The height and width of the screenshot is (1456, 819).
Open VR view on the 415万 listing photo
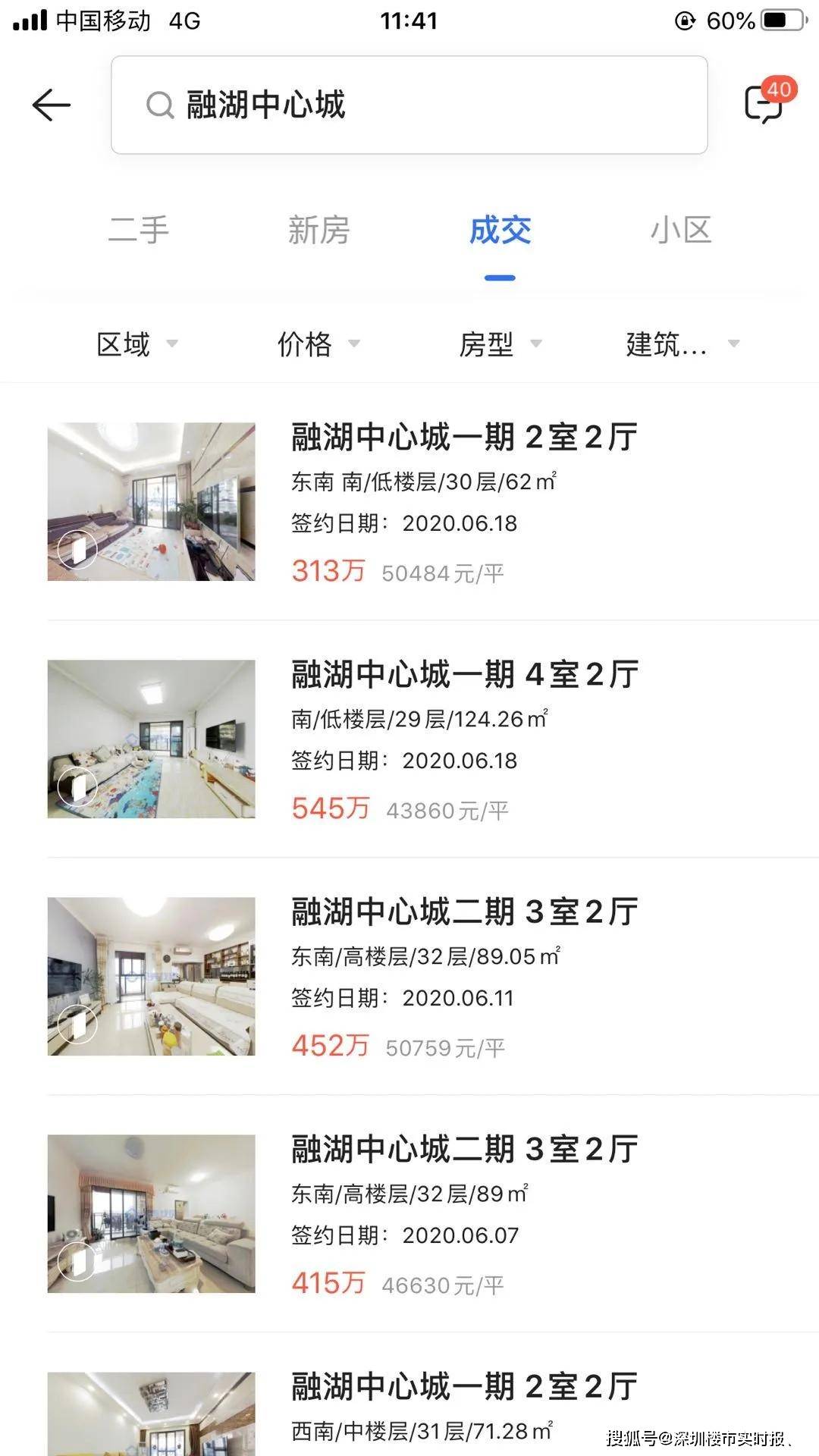pyautogui.click(x=79, y=1263)
